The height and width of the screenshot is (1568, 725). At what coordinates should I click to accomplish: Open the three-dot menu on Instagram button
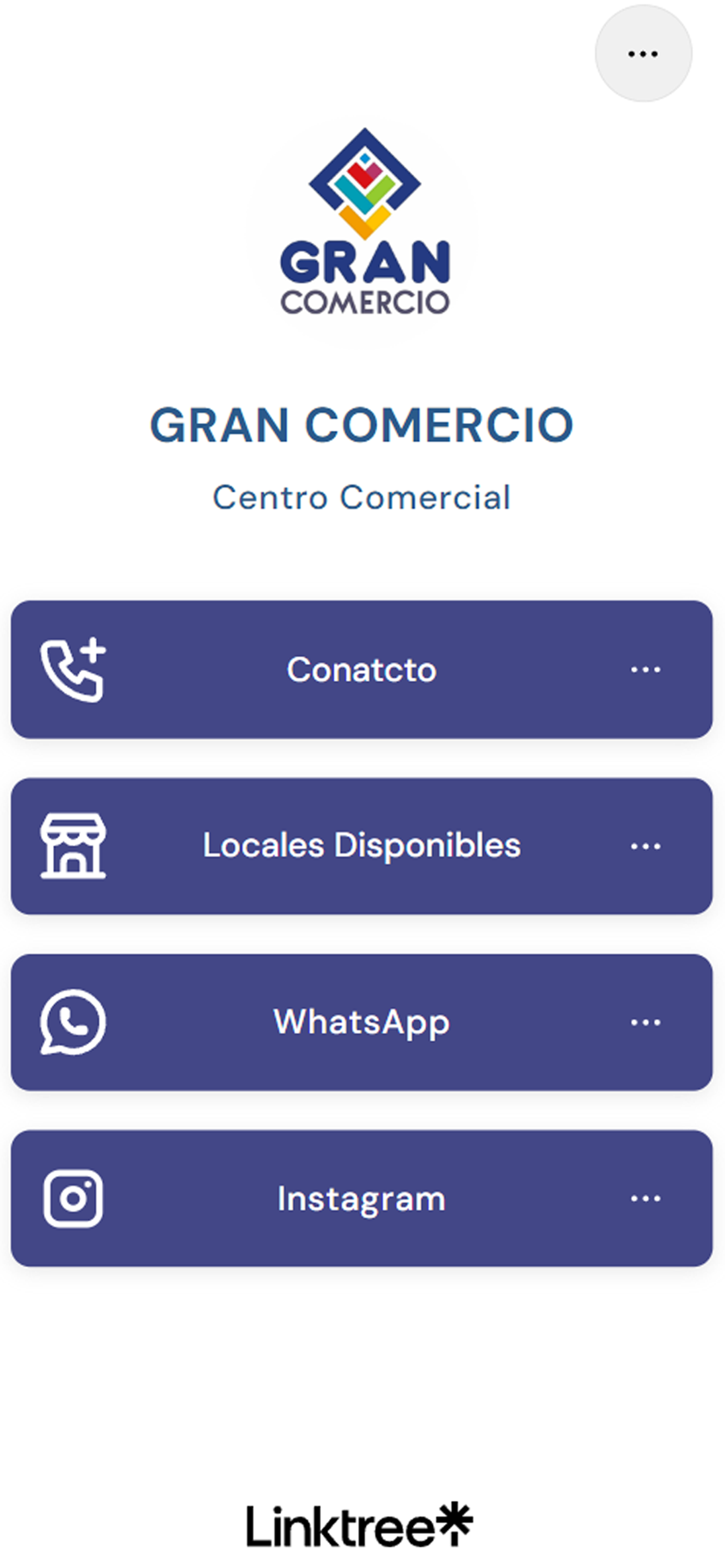coord(645,1199)
